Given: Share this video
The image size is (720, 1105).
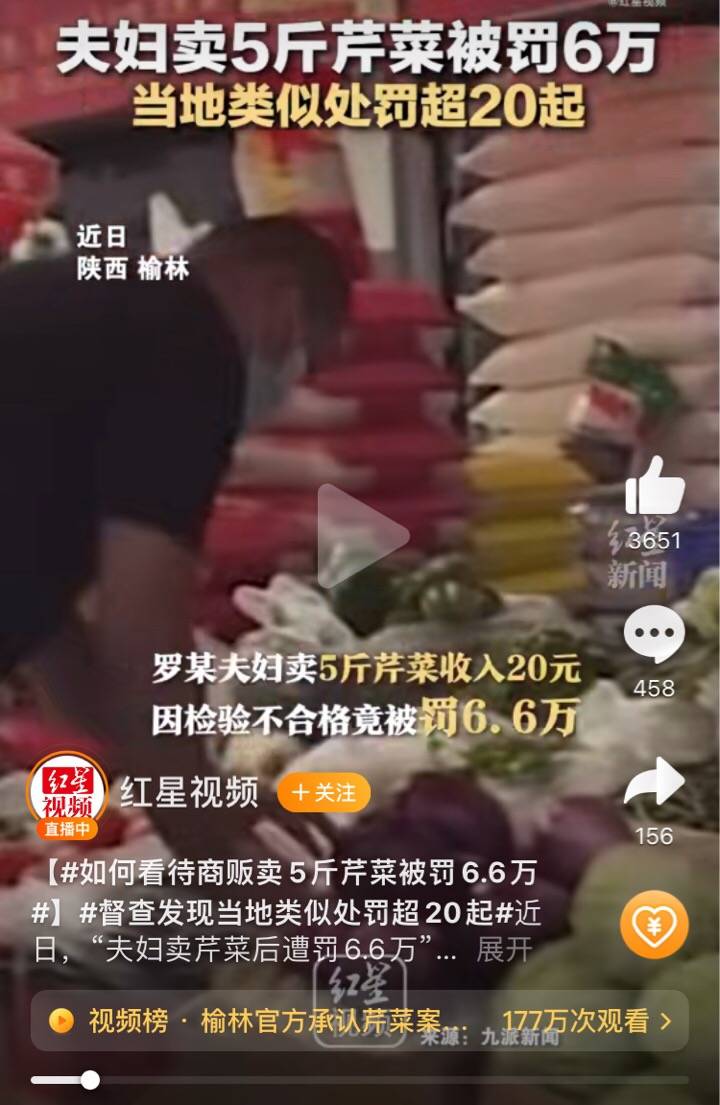Looking at the screenshot, I should [655, 783].
